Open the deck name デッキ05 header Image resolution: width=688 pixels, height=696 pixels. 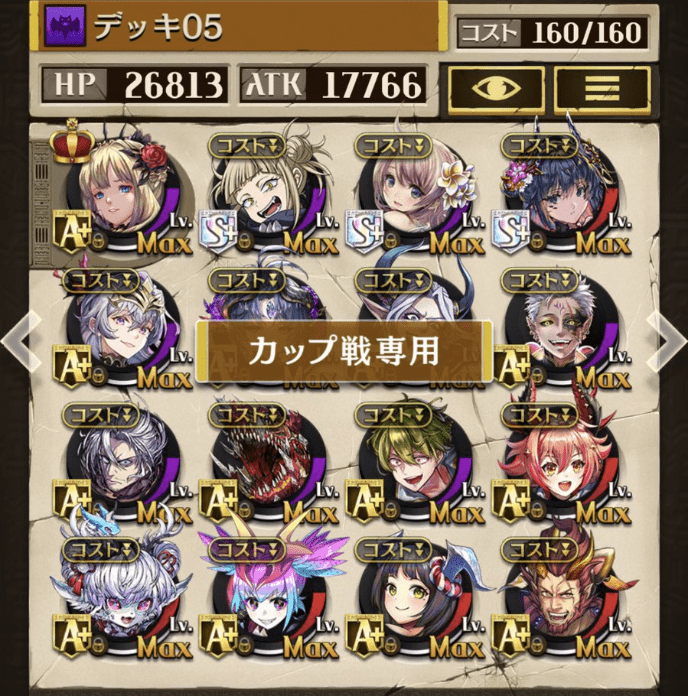pos(240,28)
